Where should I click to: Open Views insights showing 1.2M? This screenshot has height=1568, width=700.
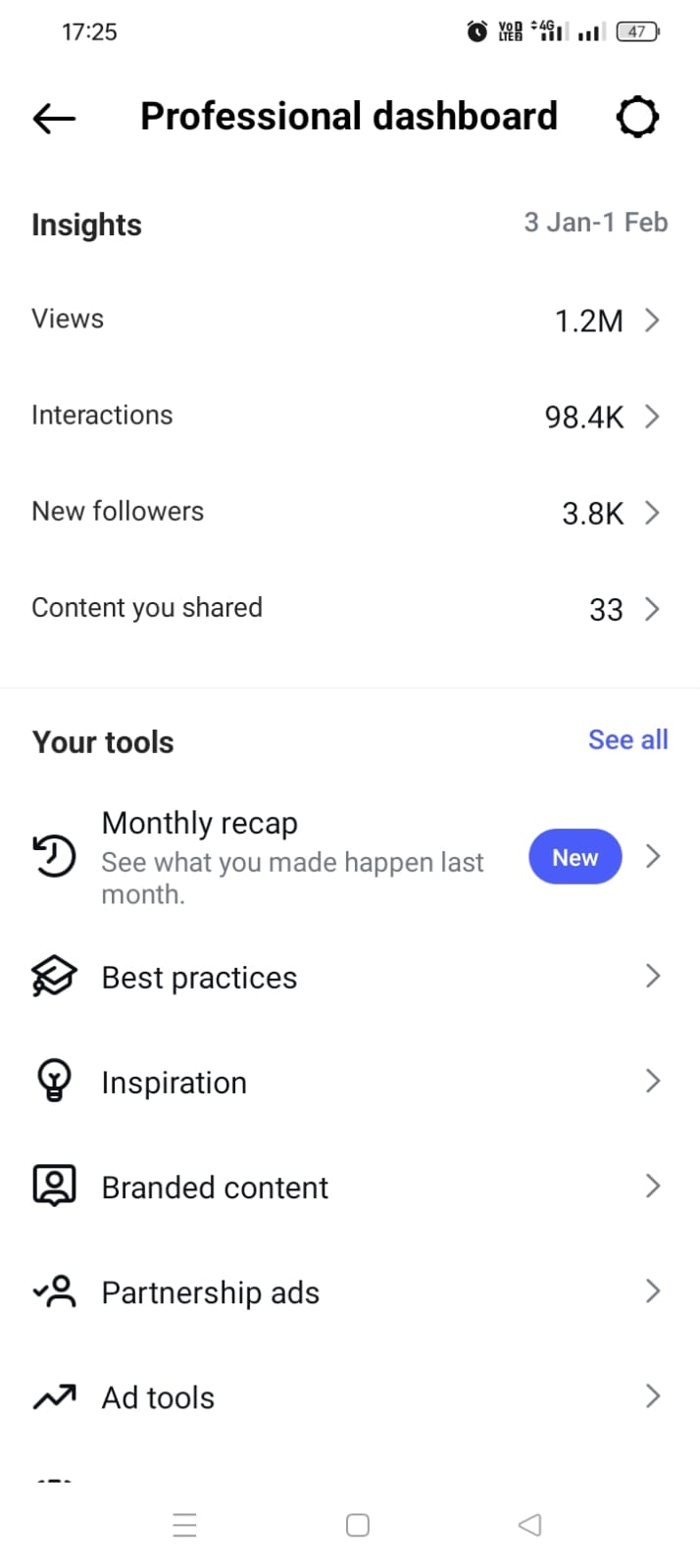[x=349, y=320]
